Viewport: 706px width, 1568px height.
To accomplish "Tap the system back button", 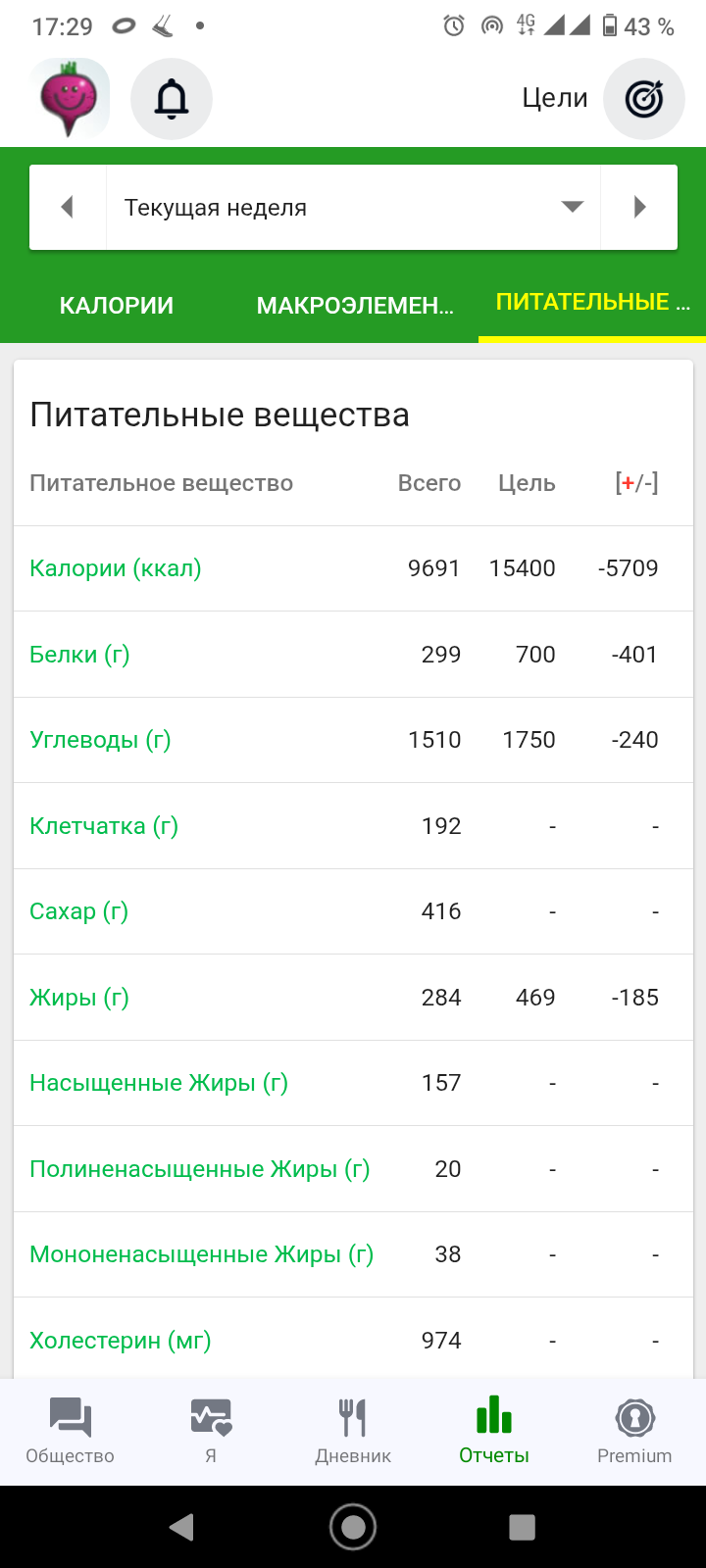I will tap(181, 1527).
